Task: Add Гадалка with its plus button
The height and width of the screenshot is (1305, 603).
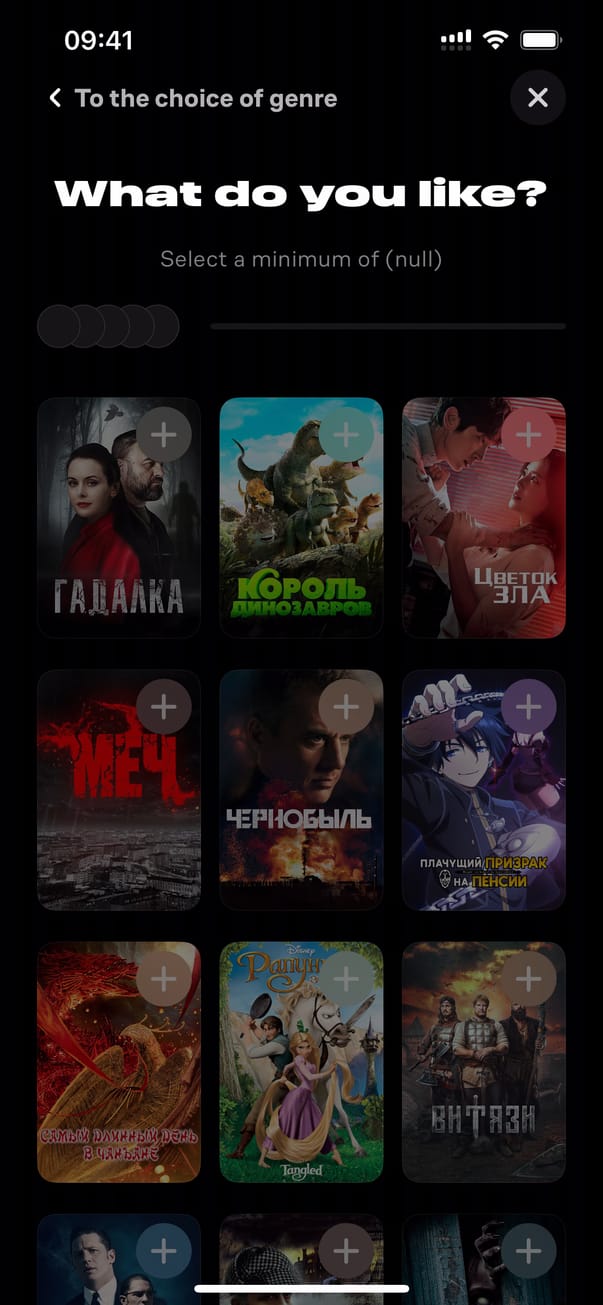Action: [x=164, y=434]
